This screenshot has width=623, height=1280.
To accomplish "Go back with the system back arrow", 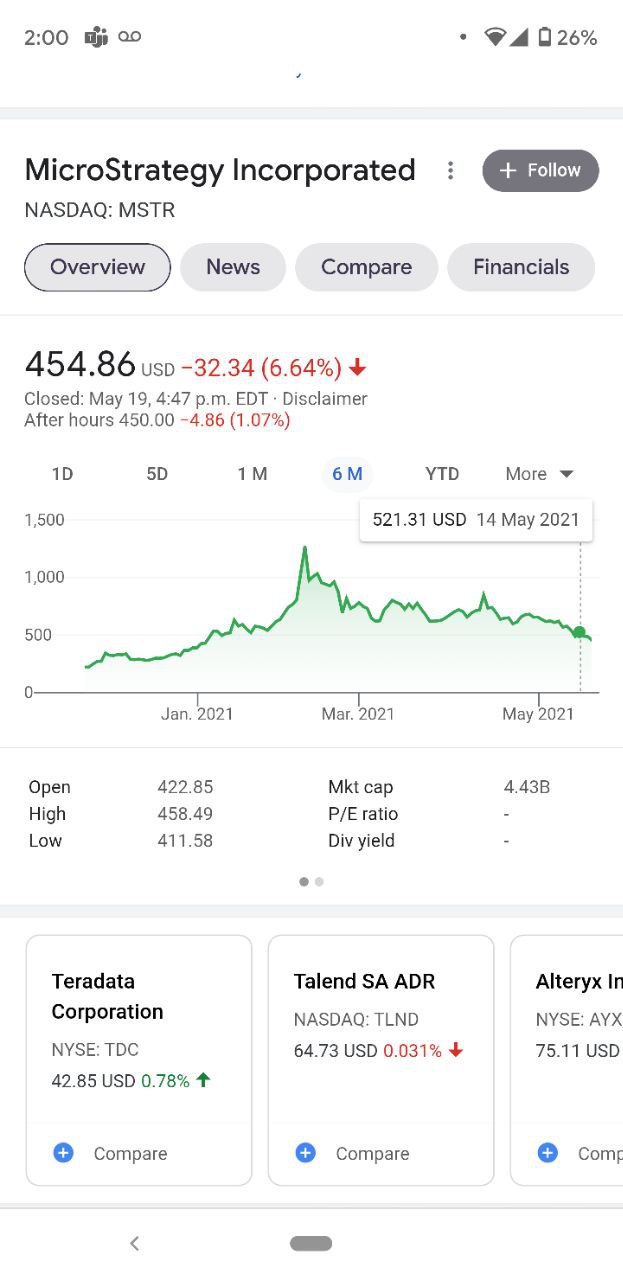I will [x=134, y=1243].
